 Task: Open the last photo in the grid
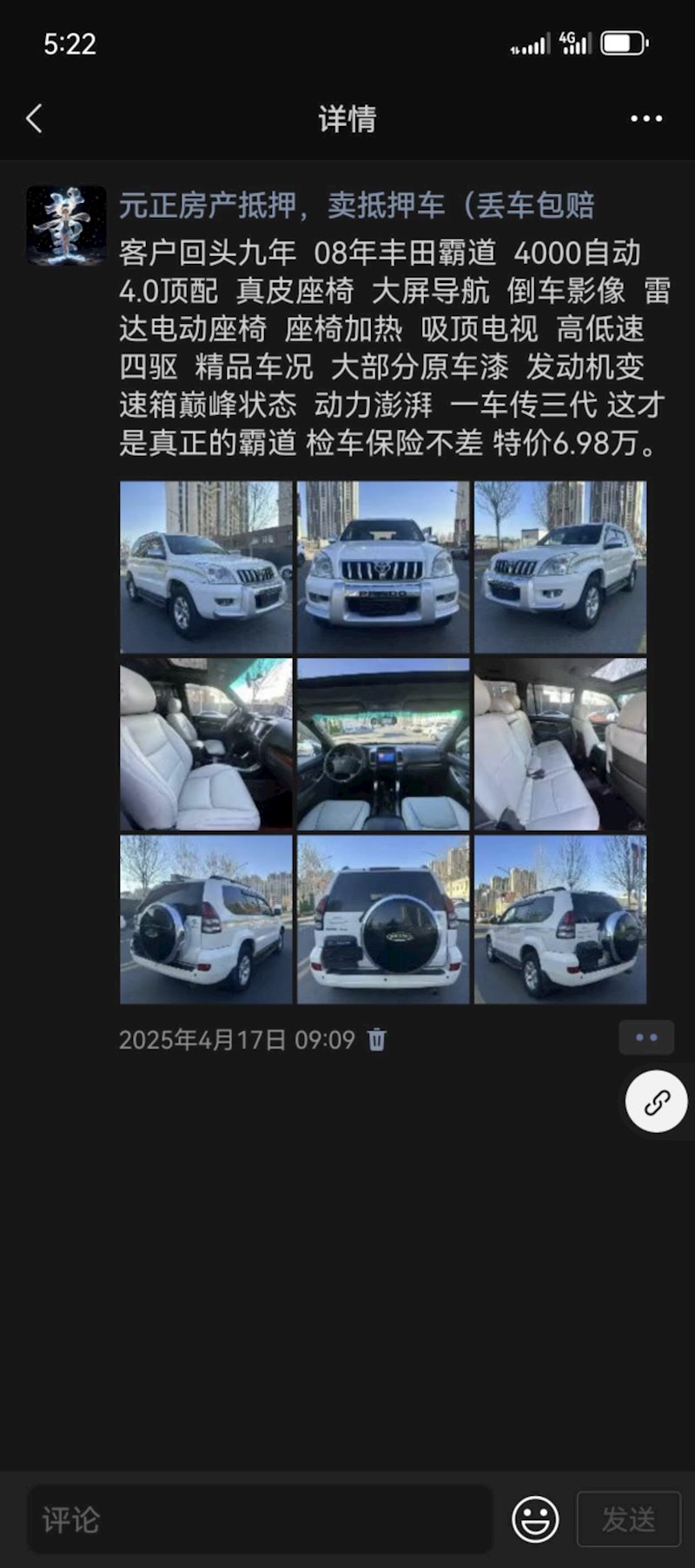[x=560, y=919]
